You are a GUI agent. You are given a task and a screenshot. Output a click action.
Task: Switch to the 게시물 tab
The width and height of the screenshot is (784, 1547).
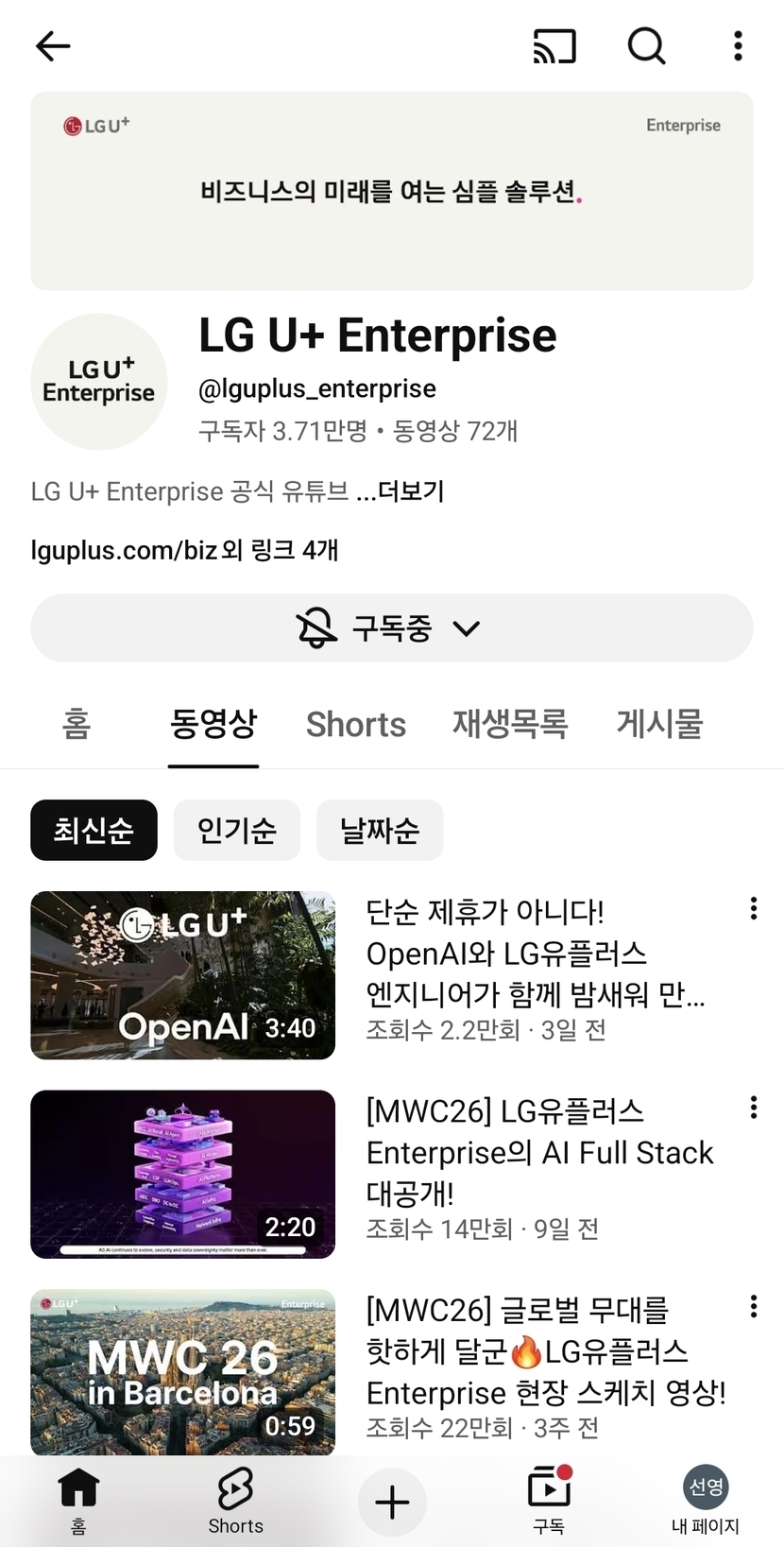pyautogui.click(x=659, y=725)
